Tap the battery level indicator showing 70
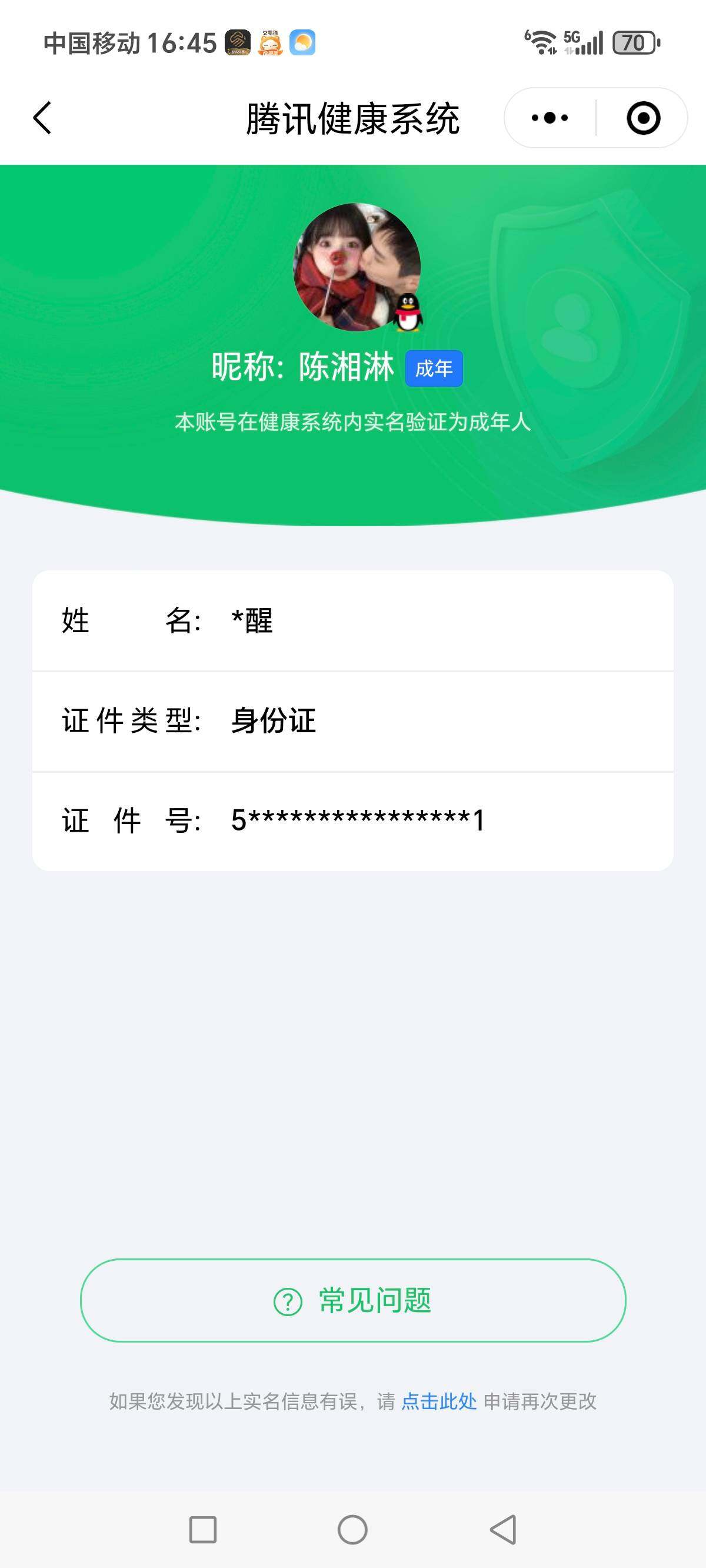The image size is (706, 1568). (633, 40)
